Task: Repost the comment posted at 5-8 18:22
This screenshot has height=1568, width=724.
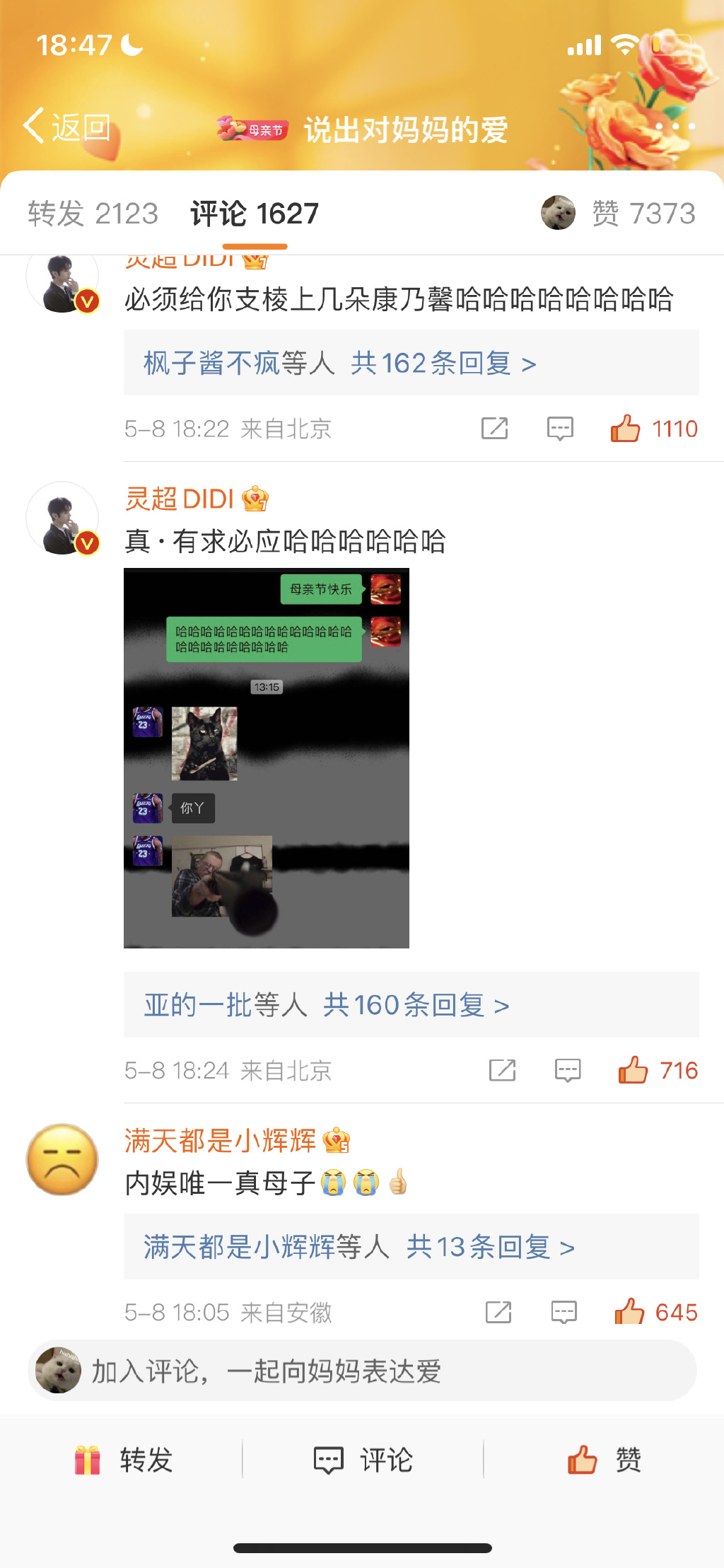Action: click(494, 429)
